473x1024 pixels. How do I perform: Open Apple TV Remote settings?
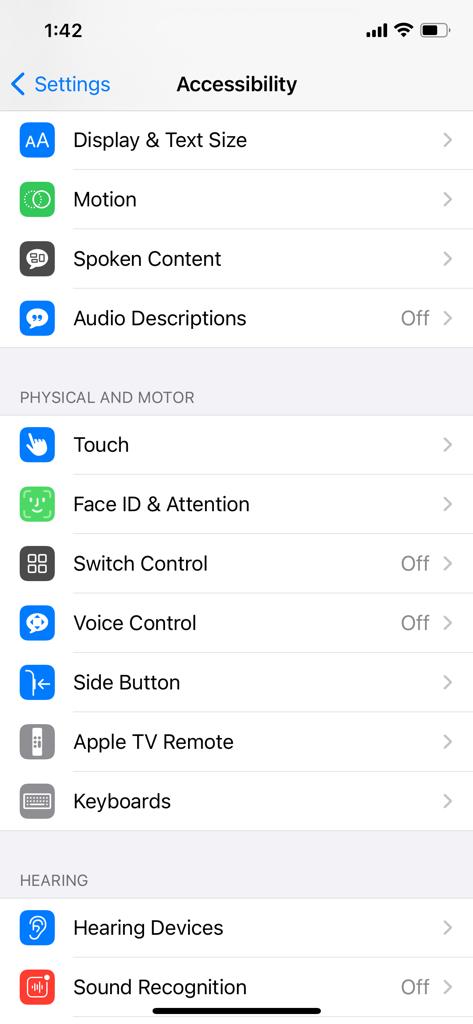click(236, 743)
